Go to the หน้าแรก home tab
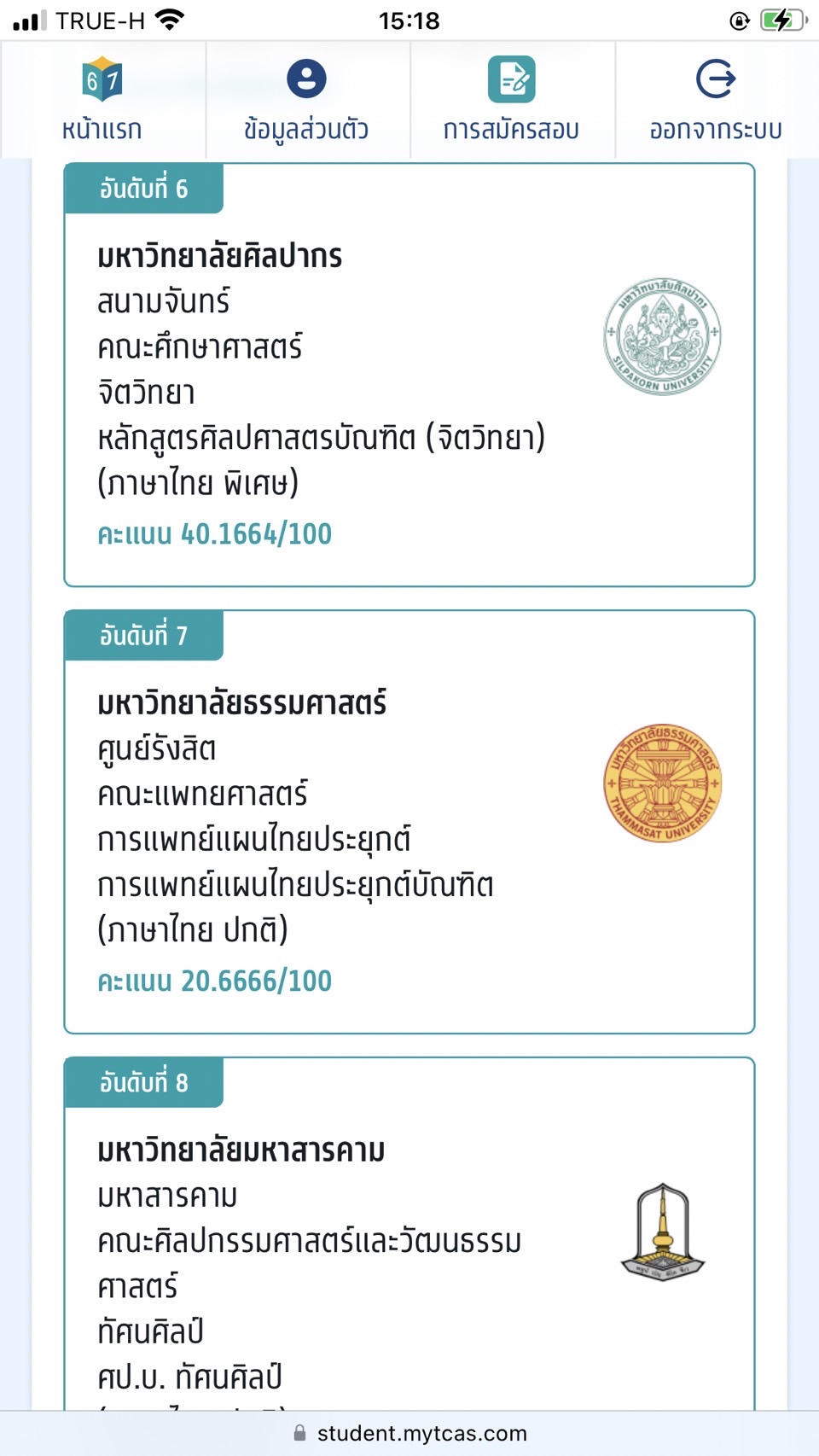 click(102, 99)
